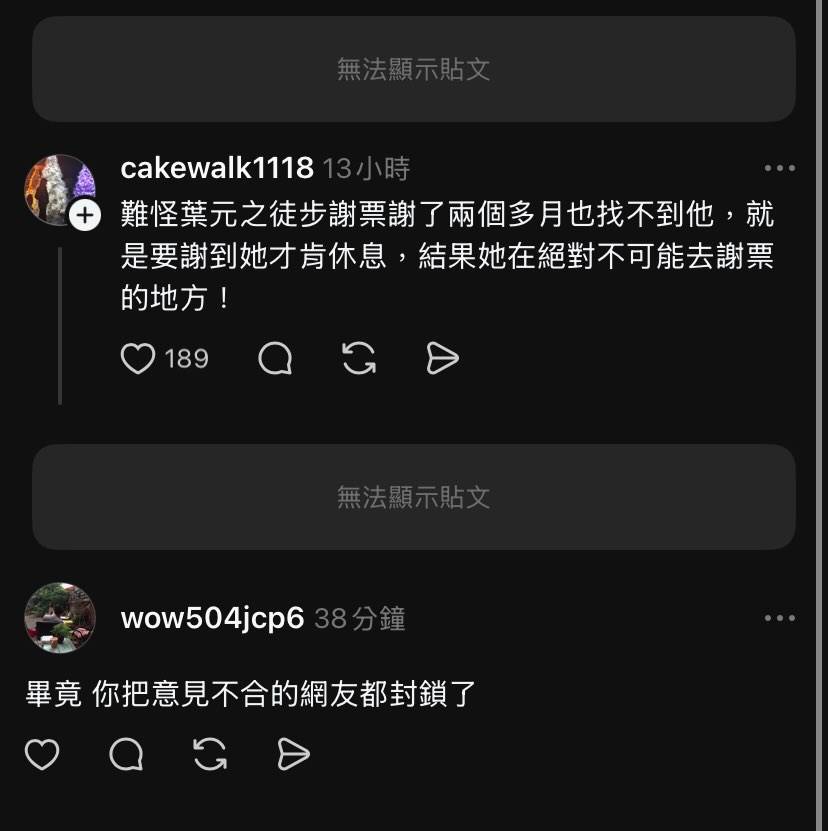View wow504jcp6's profile picture

pyautogui.click(x=60, y=618)
